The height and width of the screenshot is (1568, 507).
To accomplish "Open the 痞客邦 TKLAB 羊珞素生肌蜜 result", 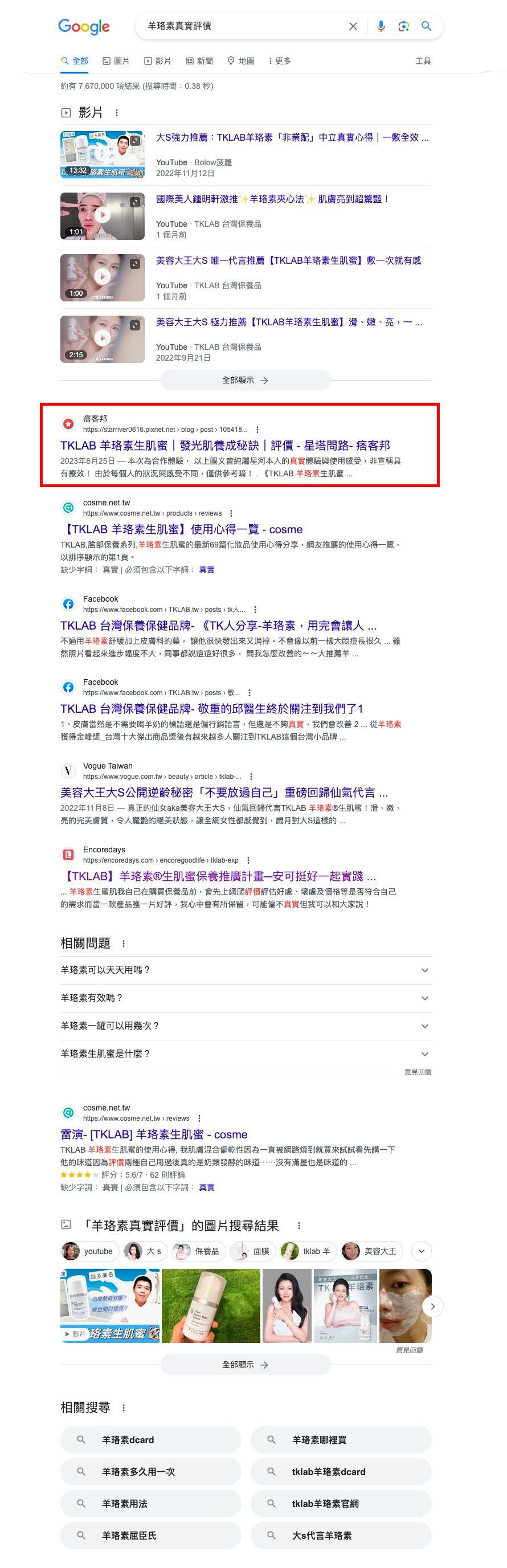I will (x=224, y=445).
